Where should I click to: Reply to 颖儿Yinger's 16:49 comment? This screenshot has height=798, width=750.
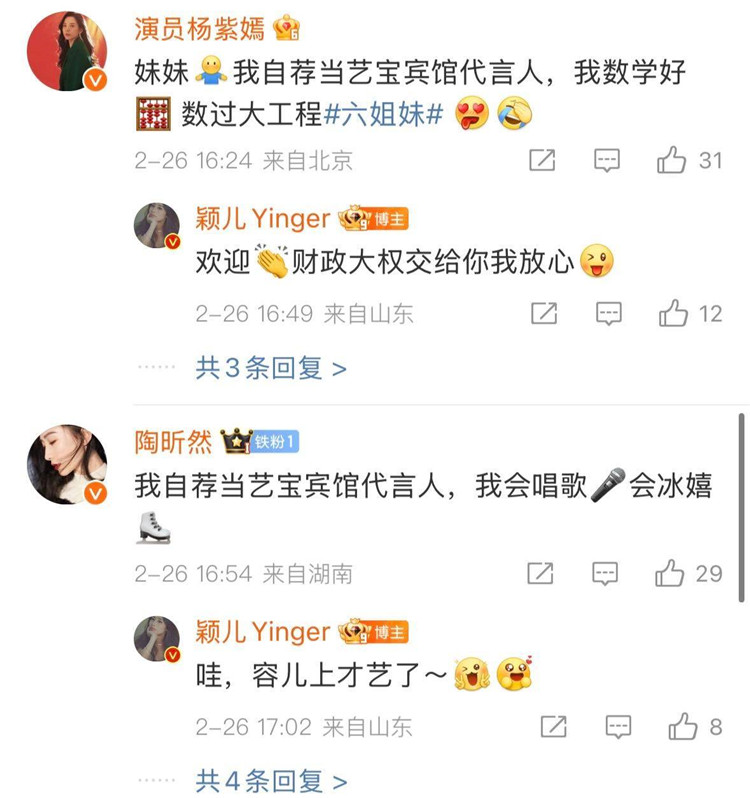coord(609,314)
